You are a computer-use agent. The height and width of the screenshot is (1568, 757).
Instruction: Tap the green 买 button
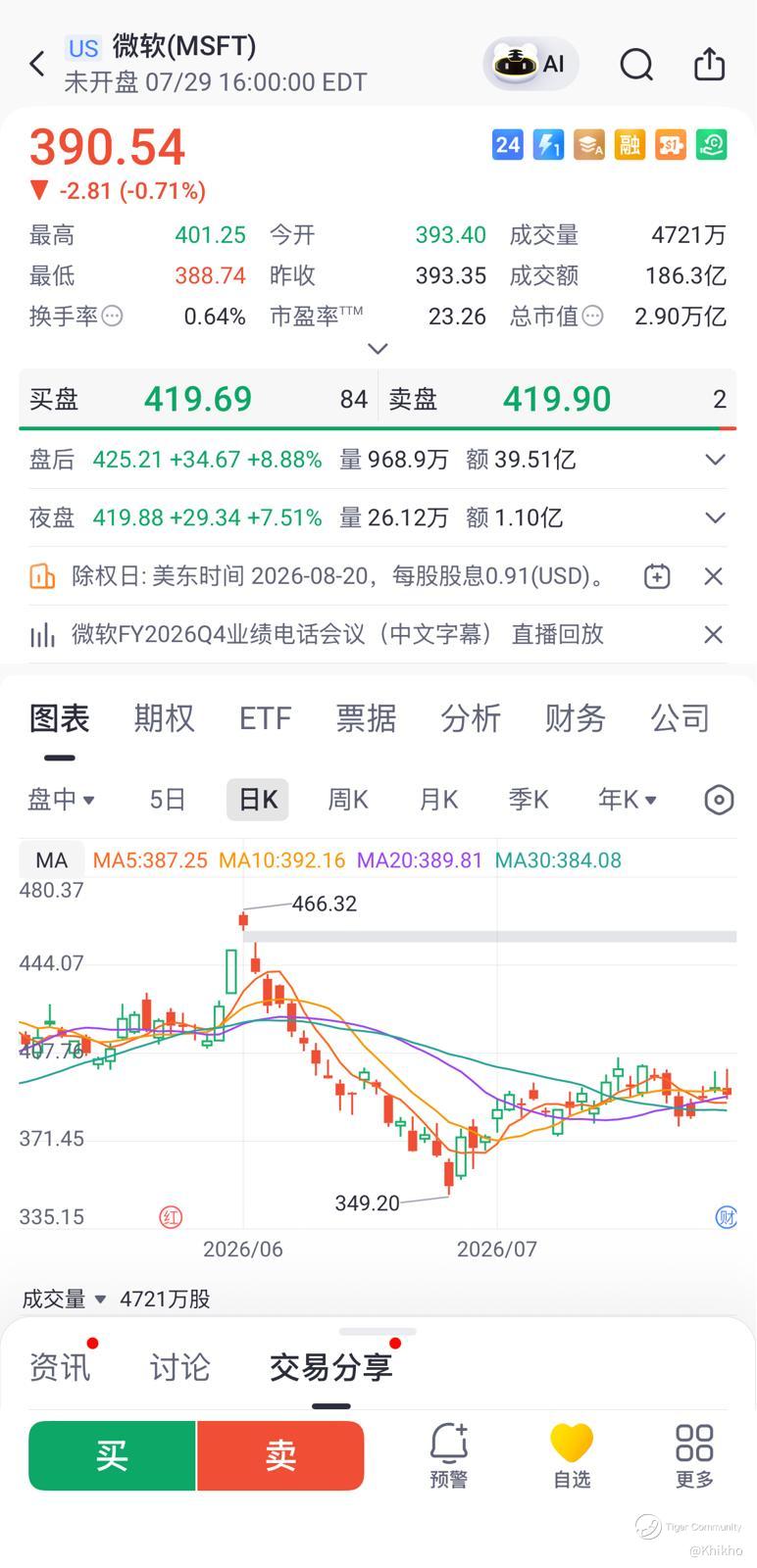coord(112,1455)
